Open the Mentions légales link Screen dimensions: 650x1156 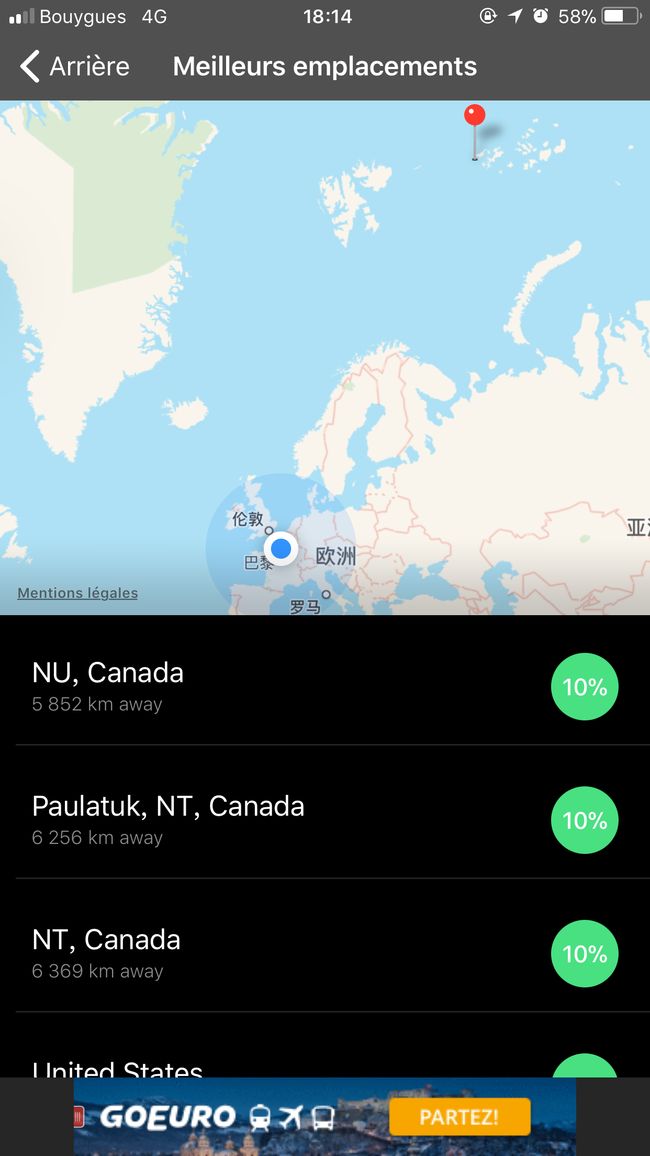(77, 593)
